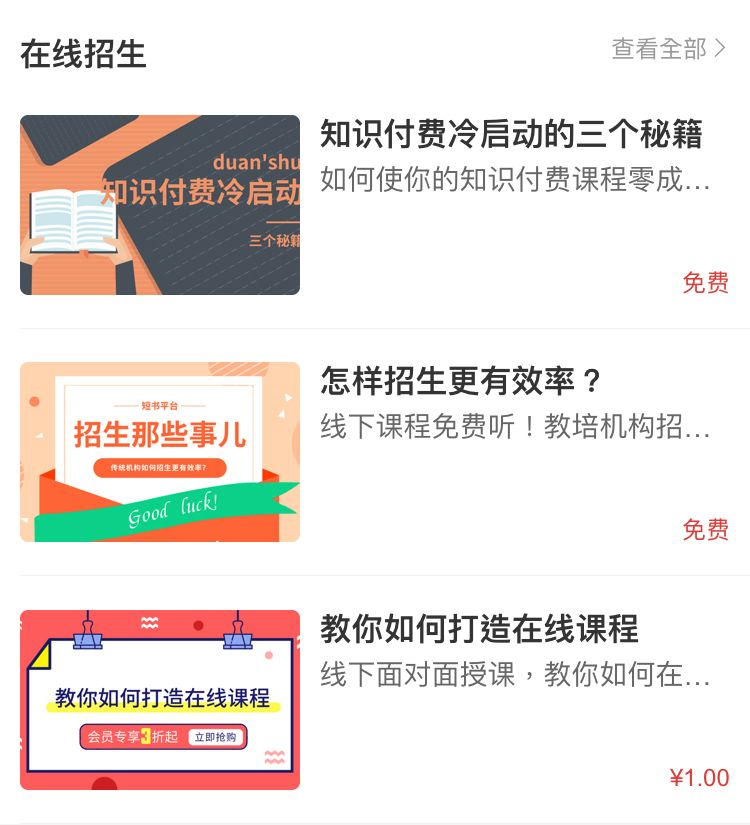Open 查看全部 to view all courses
Image resolution: width=750 pixels, height=825 pixels.
(668, 48)
